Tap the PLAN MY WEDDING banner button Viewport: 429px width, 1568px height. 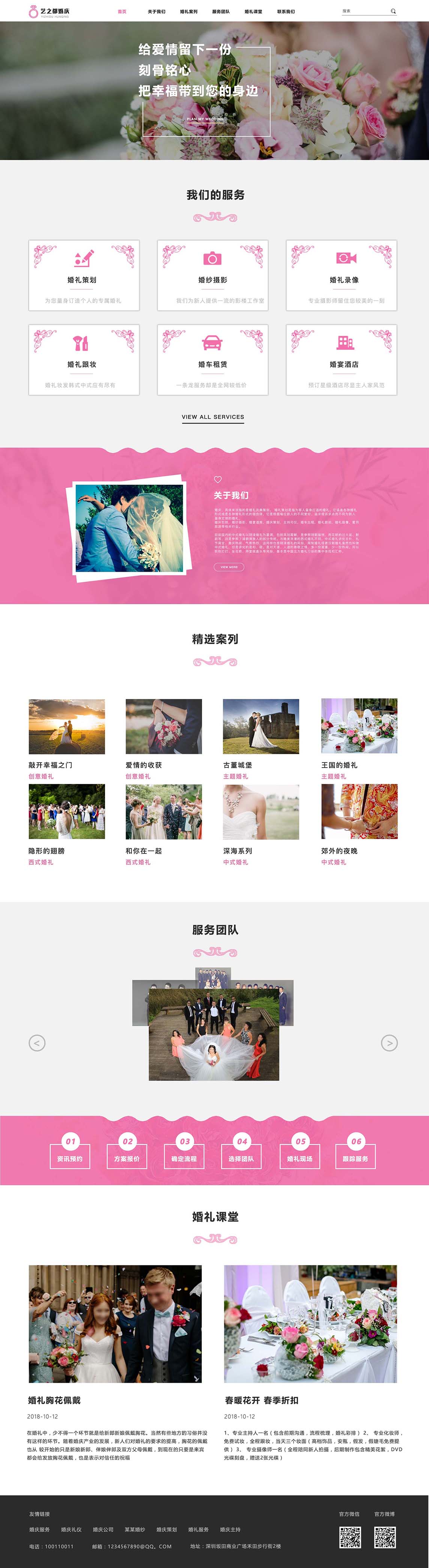pos(205,119)
